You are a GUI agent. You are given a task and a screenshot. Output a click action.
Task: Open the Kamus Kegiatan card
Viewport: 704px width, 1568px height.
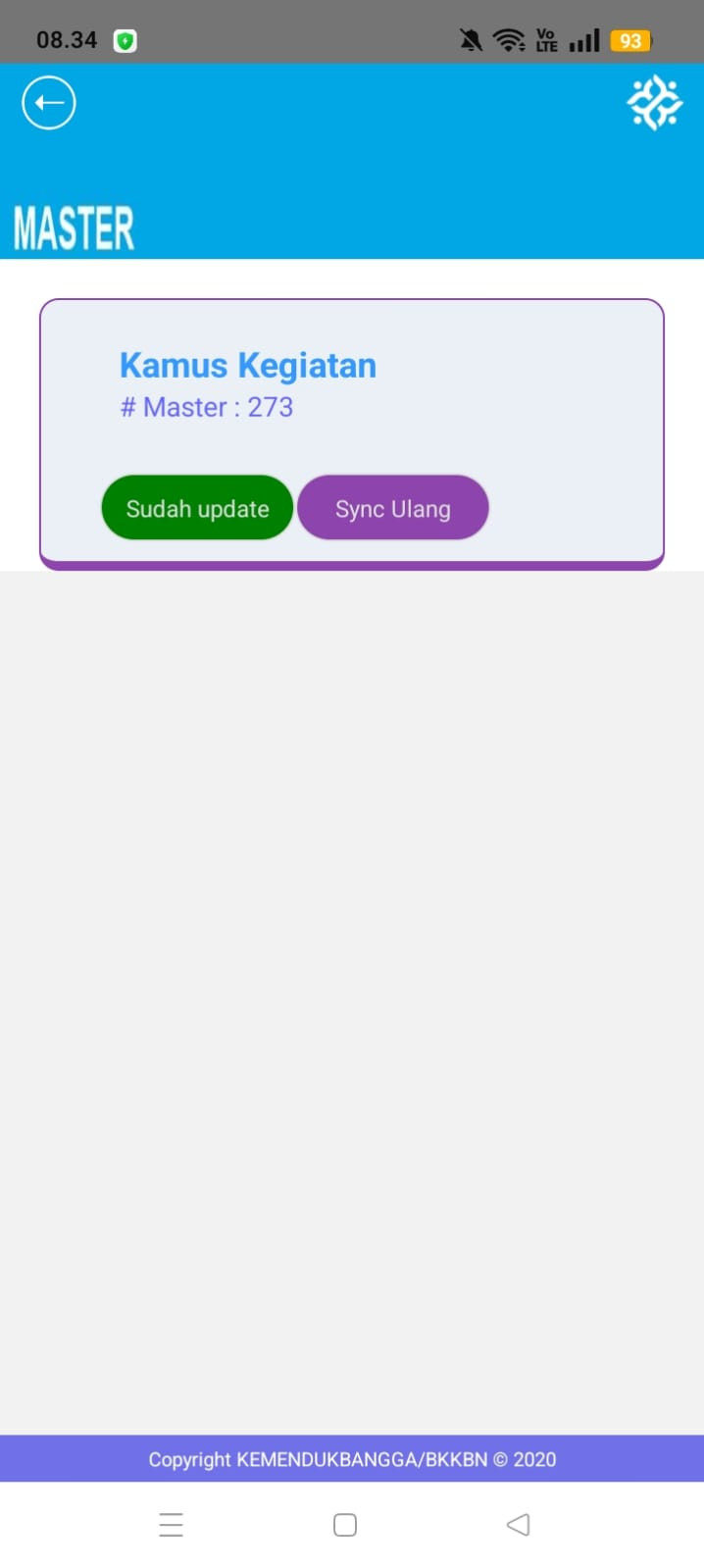(x=248, y=366)
